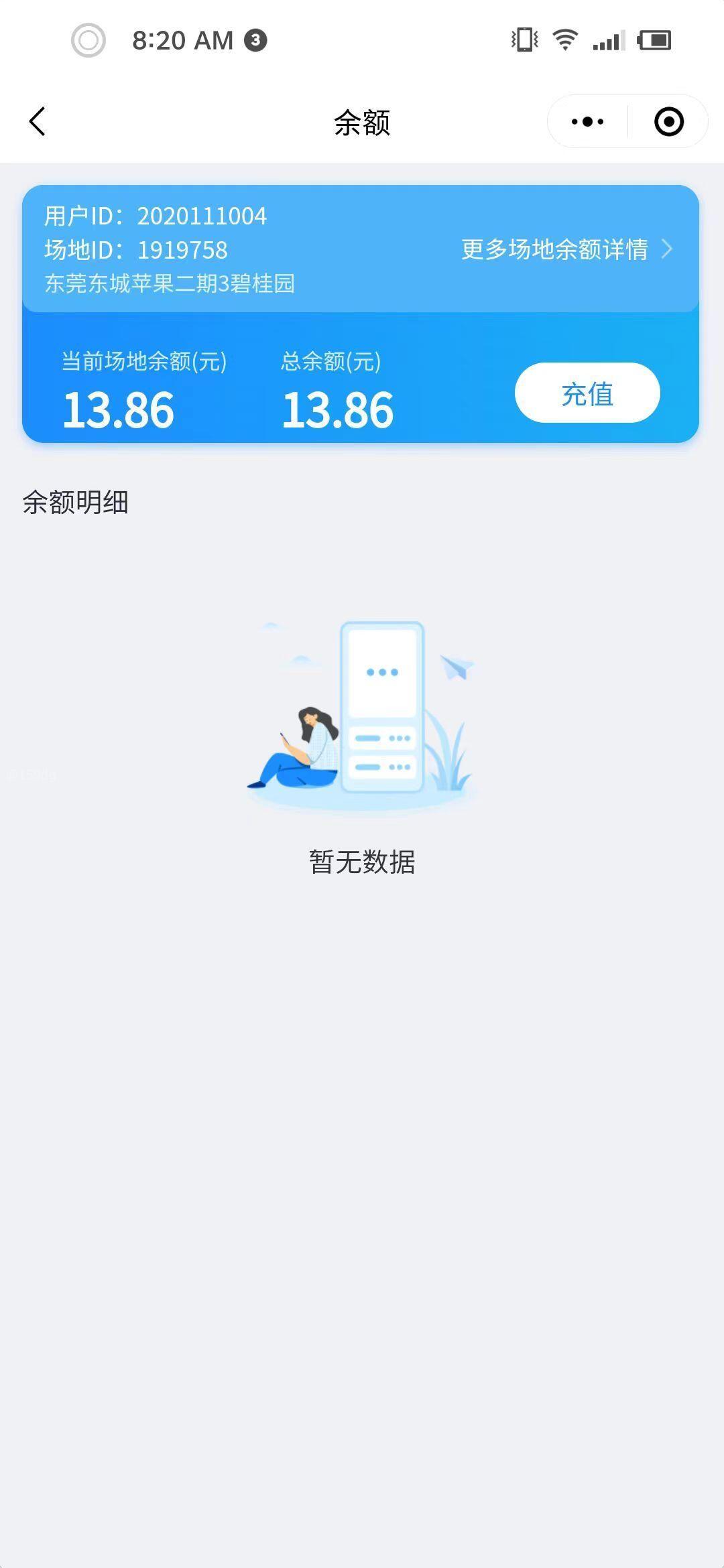Go back using the top-left arrow
Viewport: 724px width, 1568px height.
(x=38, y=122)
